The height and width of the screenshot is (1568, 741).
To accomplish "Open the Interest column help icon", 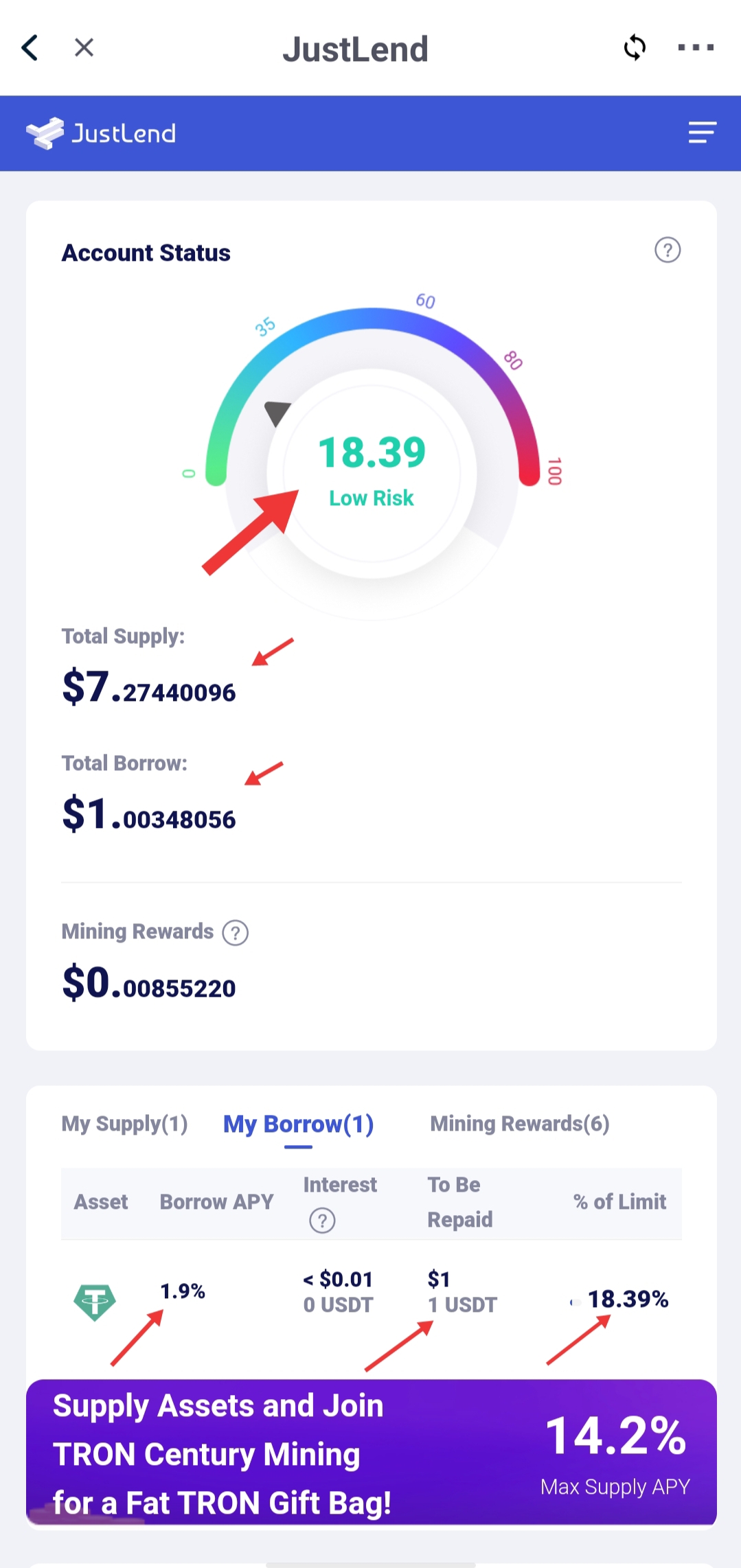I will (x=322, y=1221).
